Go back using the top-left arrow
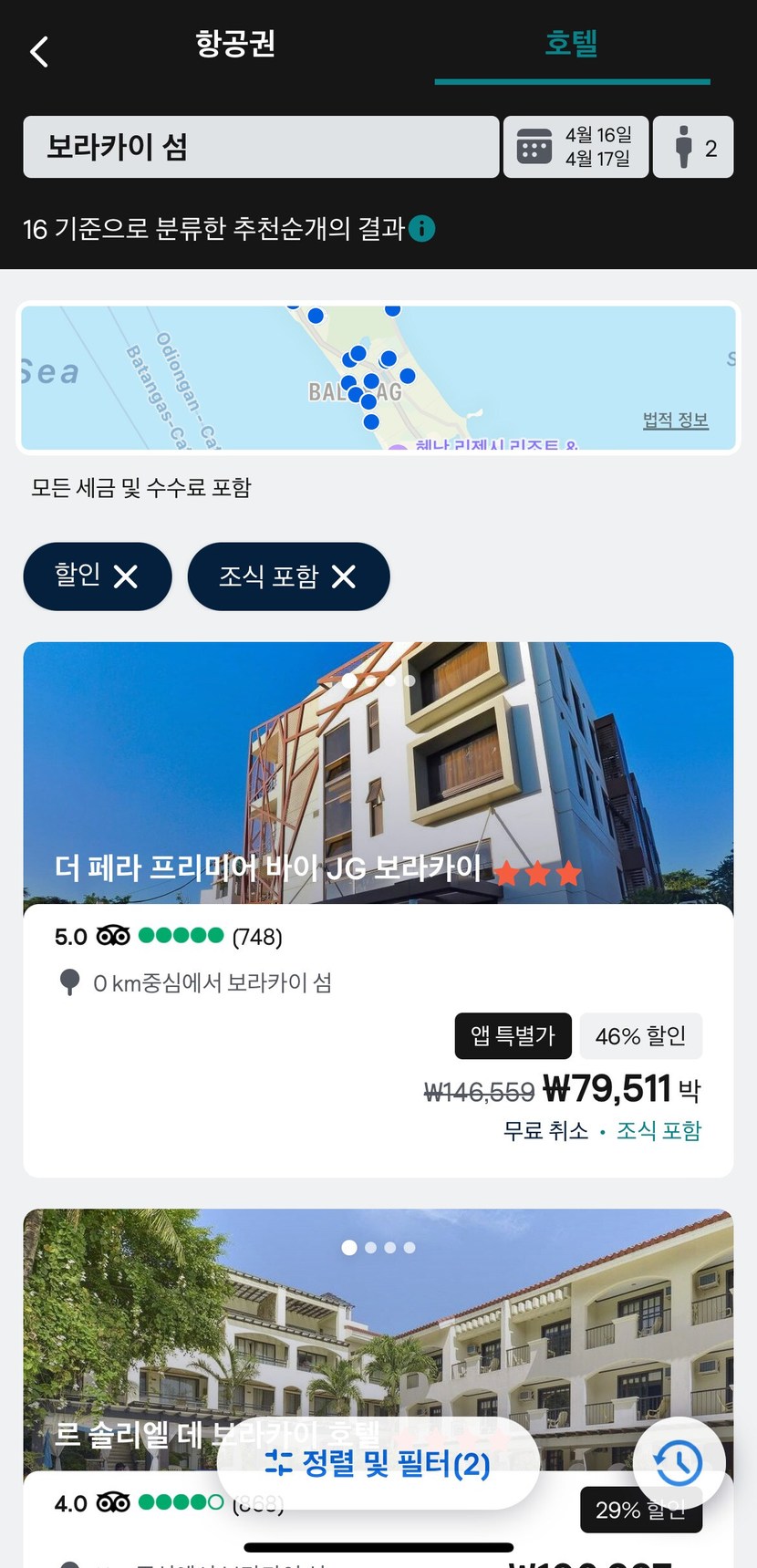 click(39, 52)
